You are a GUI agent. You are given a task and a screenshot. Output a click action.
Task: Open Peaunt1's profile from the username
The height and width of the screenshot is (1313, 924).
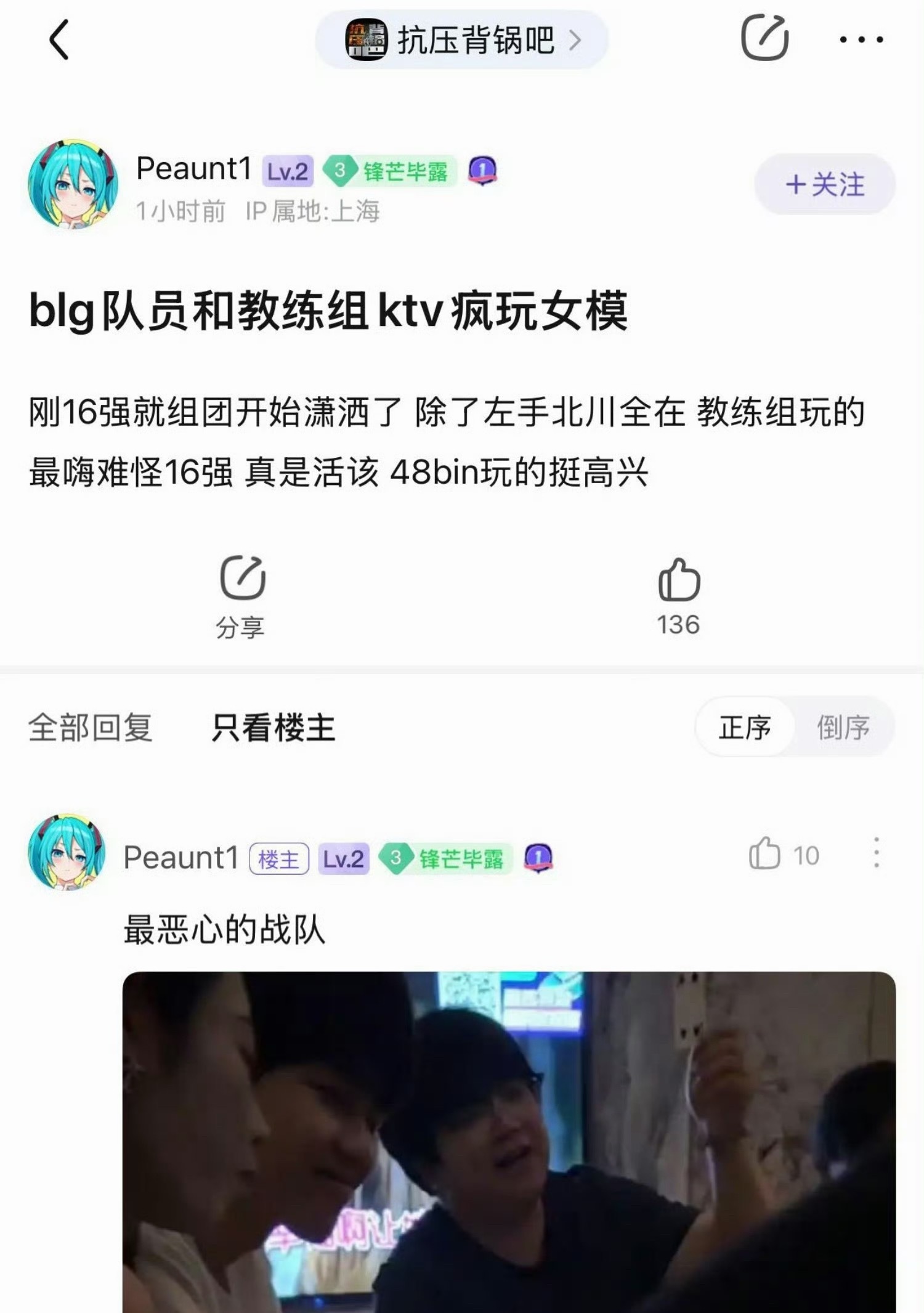[193, 168]
